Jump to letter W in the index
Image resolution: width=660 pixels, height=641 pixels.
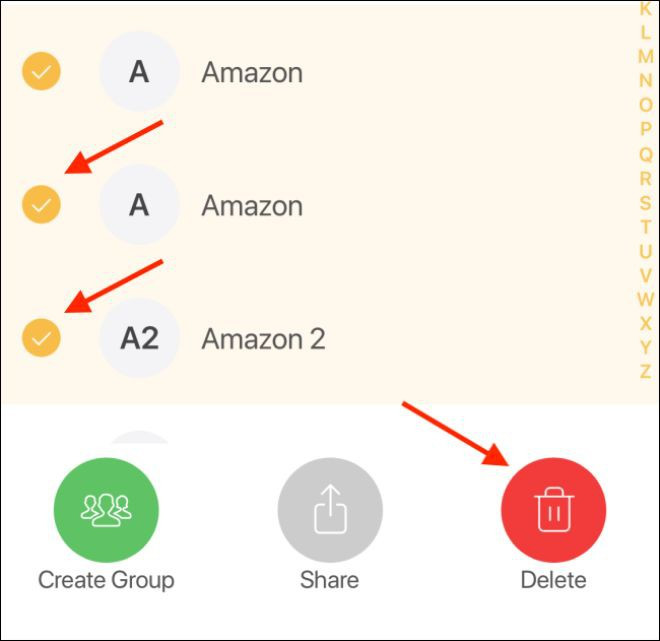pyautogui.click(x=645, y=299)
